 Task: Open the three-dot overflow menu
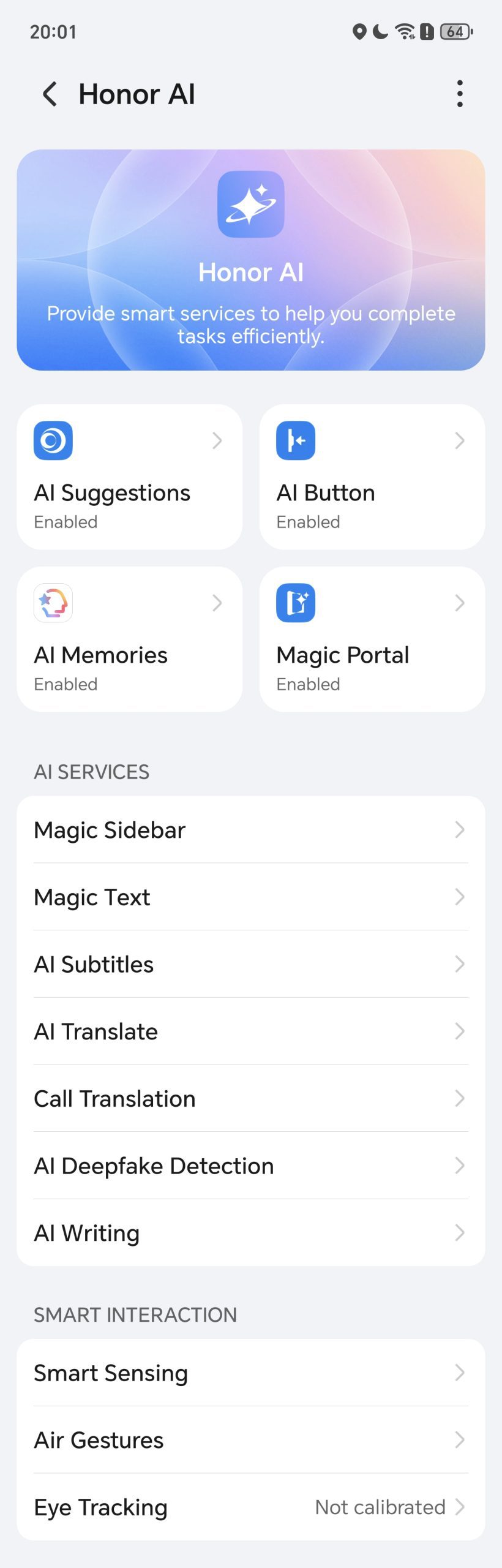point(459,94)
